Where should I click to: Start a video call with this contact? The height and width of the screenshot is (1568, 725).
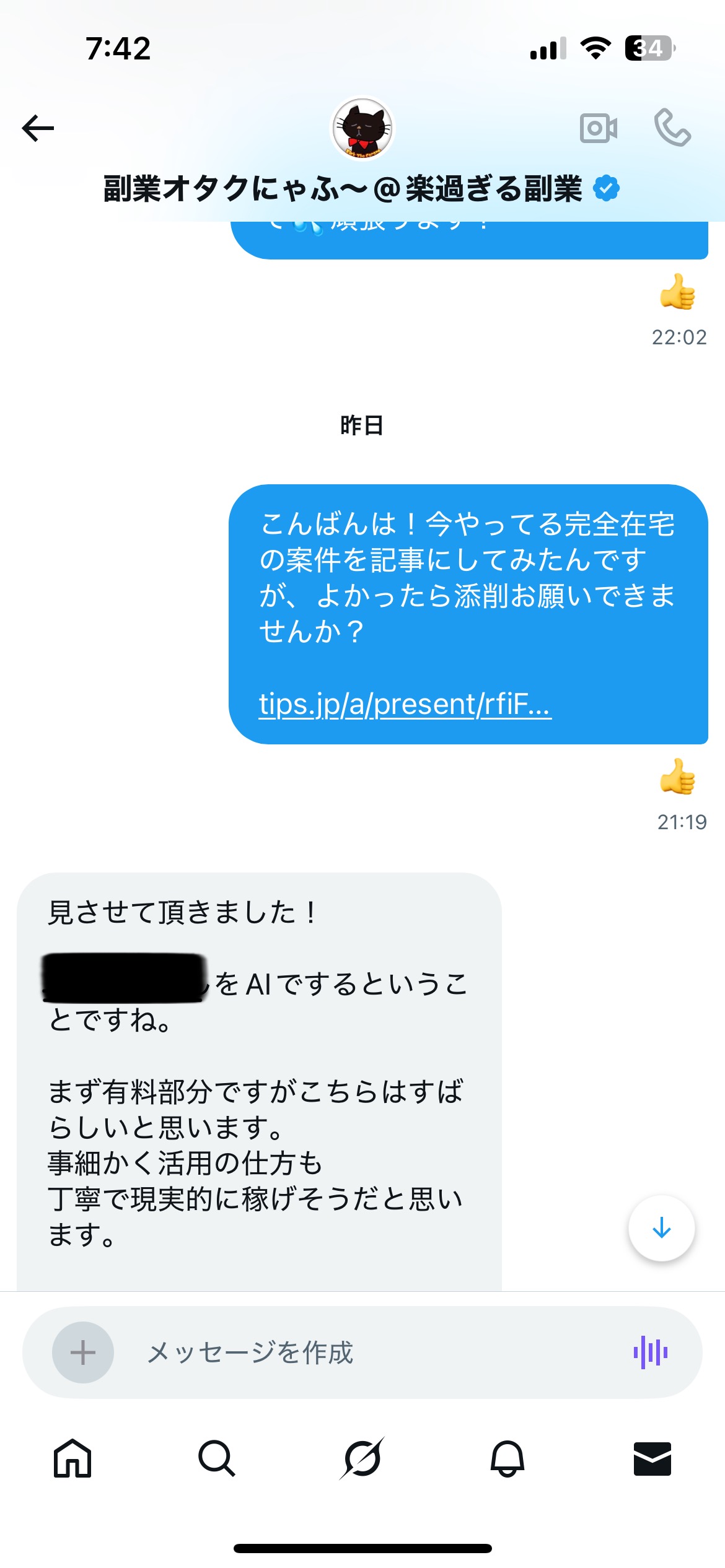pos(598,128)
